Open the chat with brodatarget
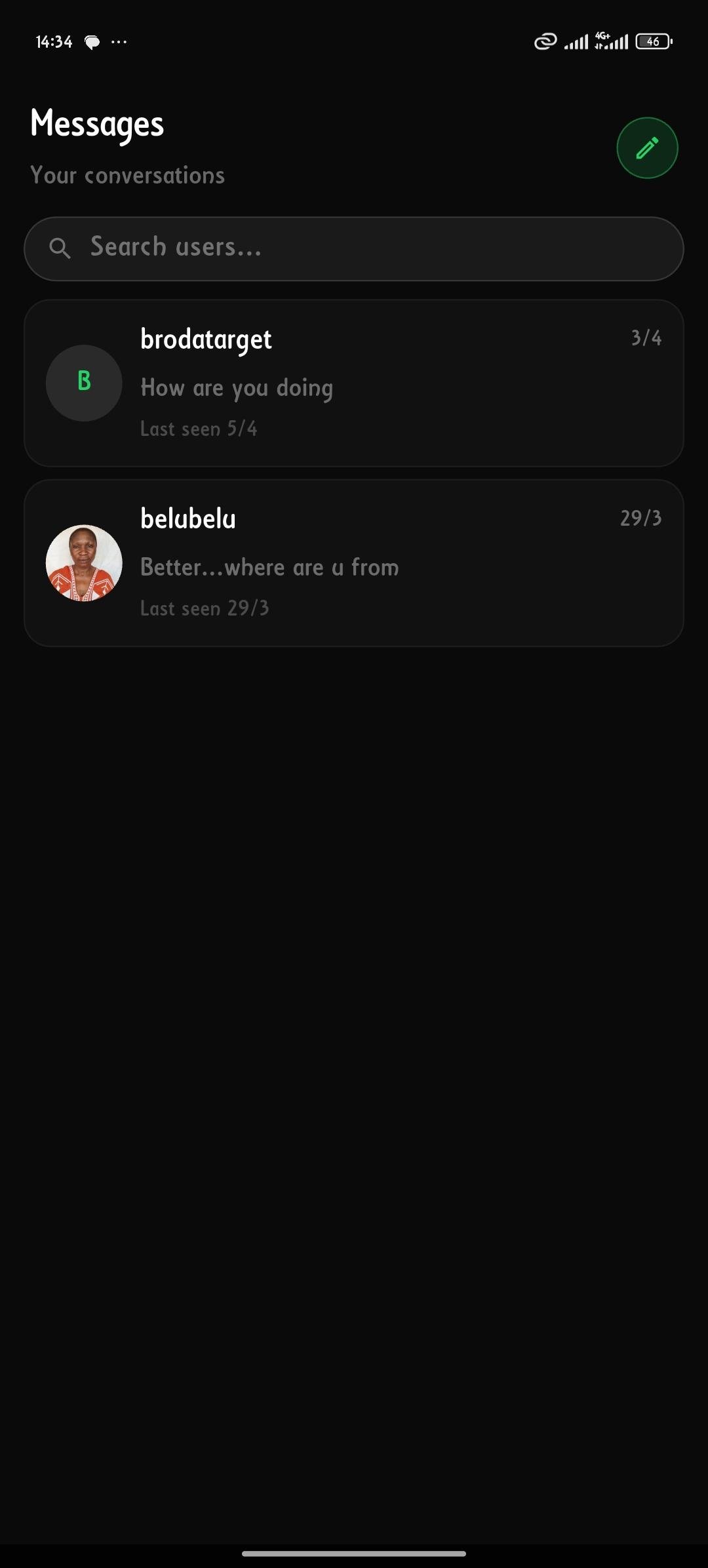Screen dimensions: 708x1568 (x=354, y=383)
